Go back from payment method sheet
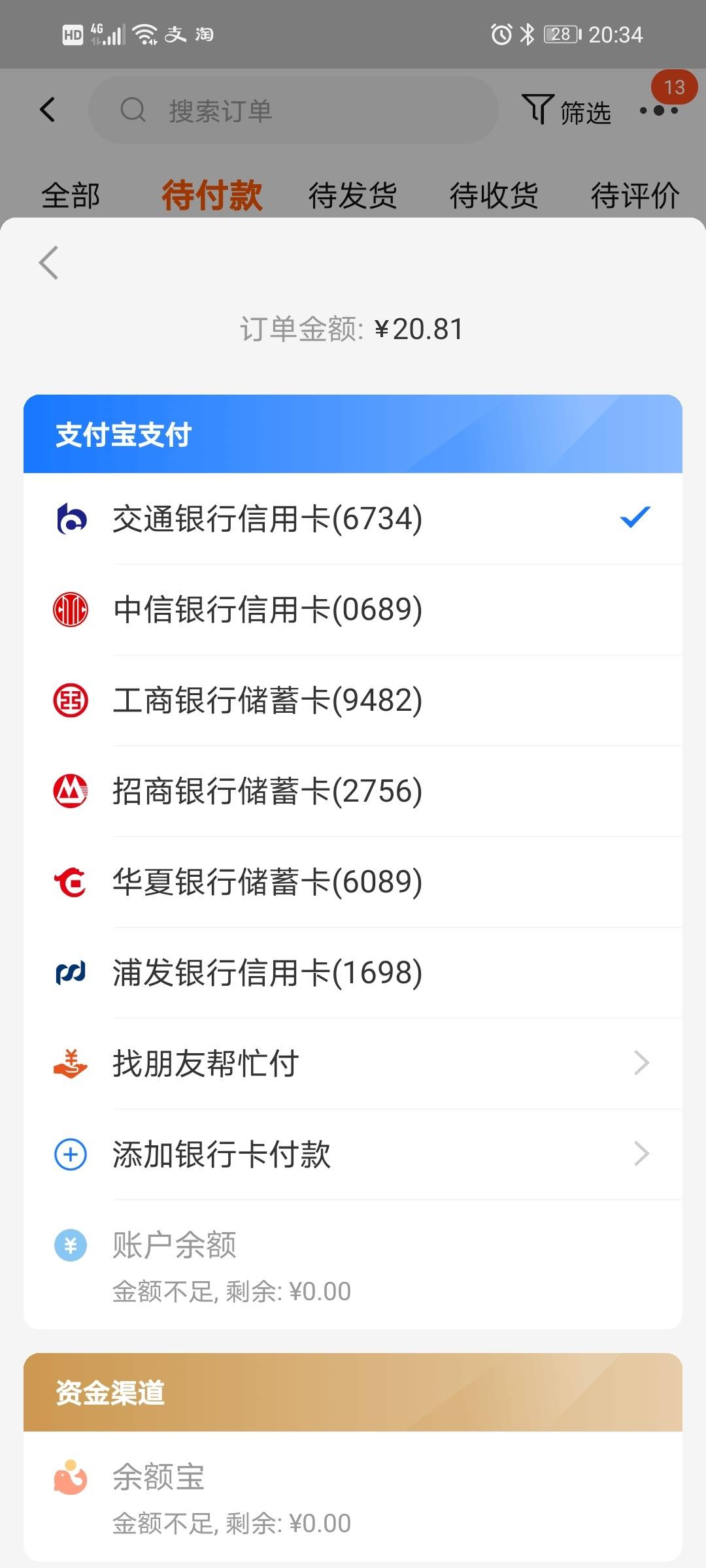Viewport: 706px width, 1568px height. 48,263
